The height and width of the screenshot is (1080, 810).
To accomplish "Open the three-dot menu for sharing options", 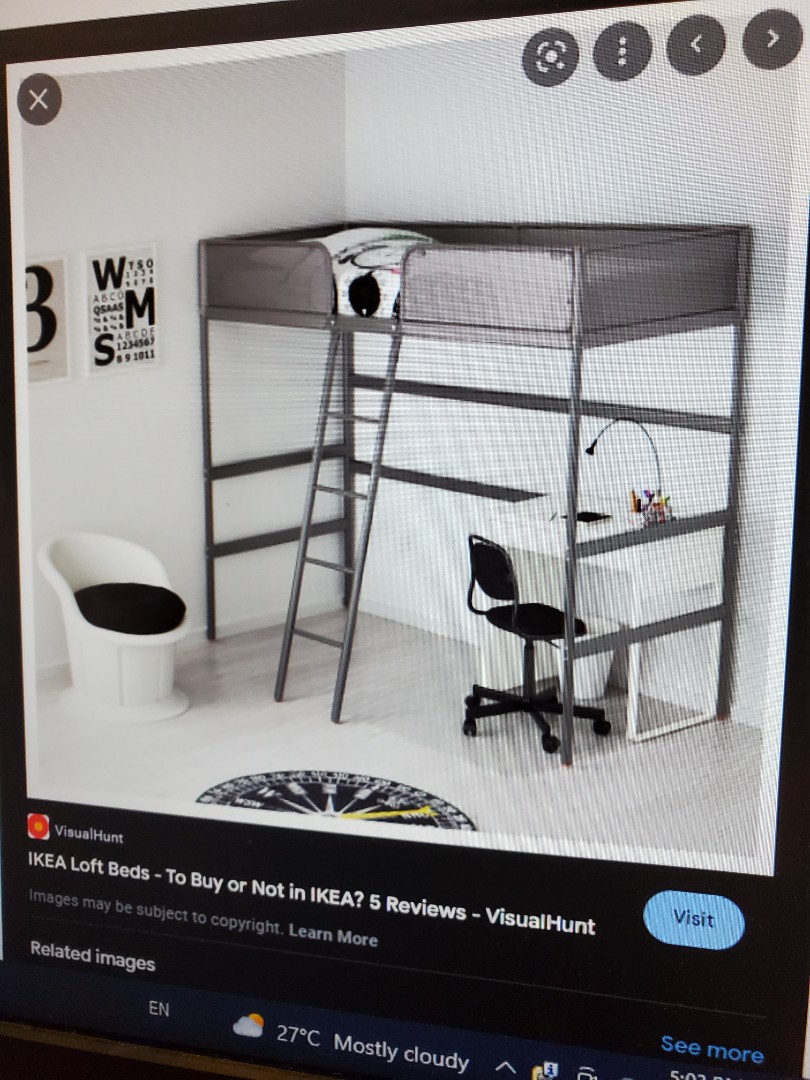I will [x=621, y=52].
